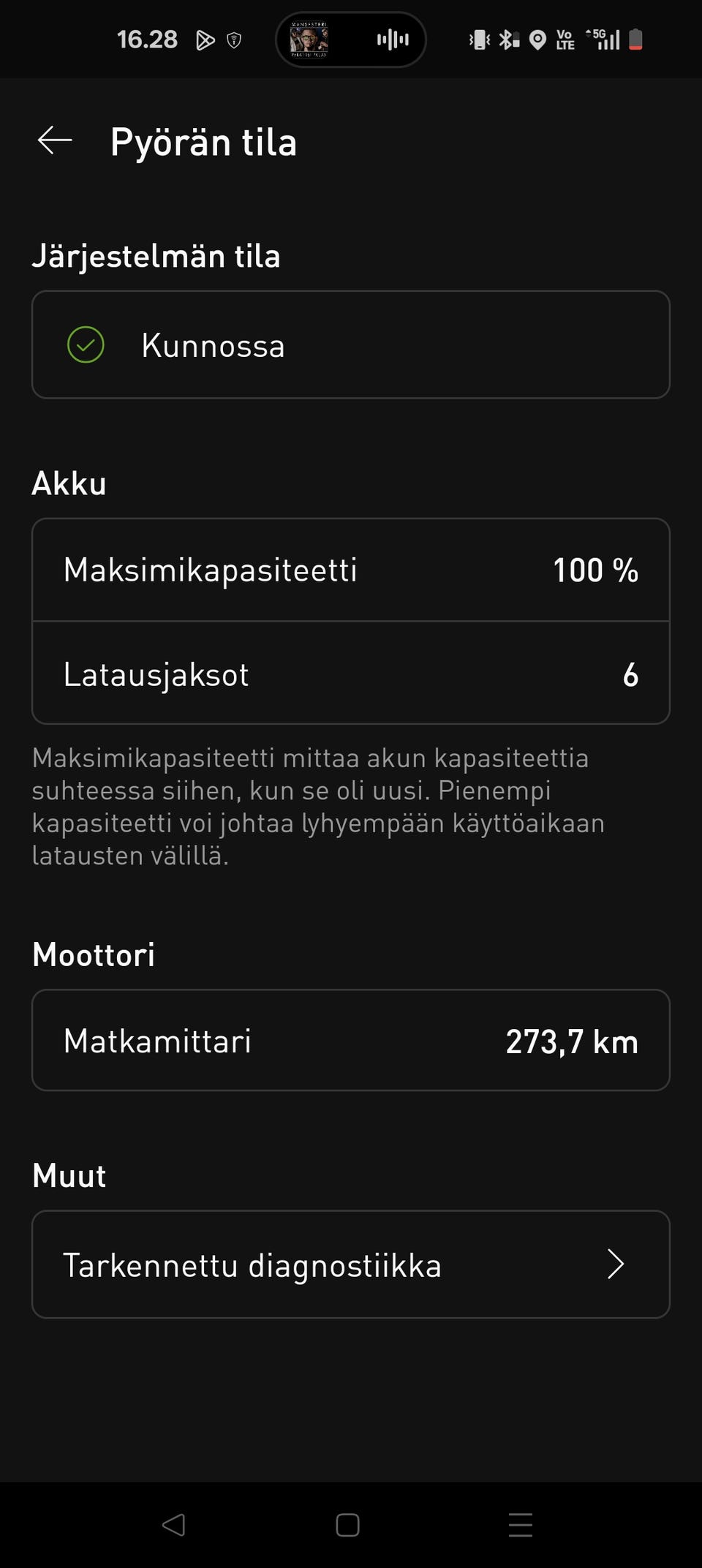This screenshot has height=1568, width=702.
Task: Expand diagnostics via the right-pointing chevron
Action: [616, 1264]
